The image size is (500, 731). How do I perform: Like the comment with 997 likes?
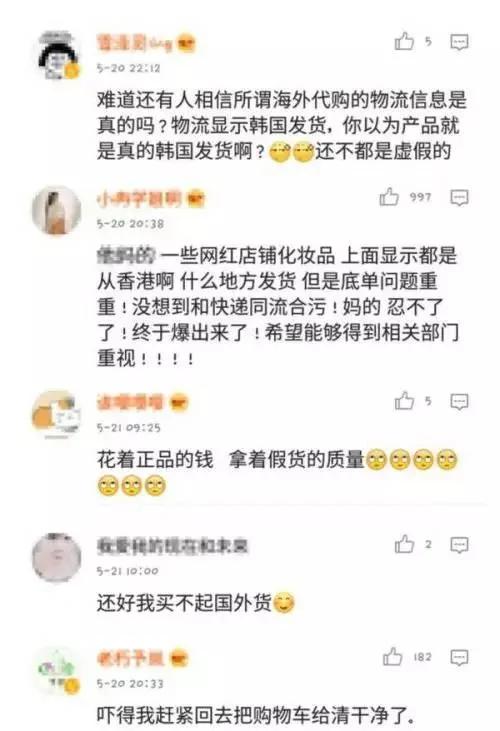(389, 197)
